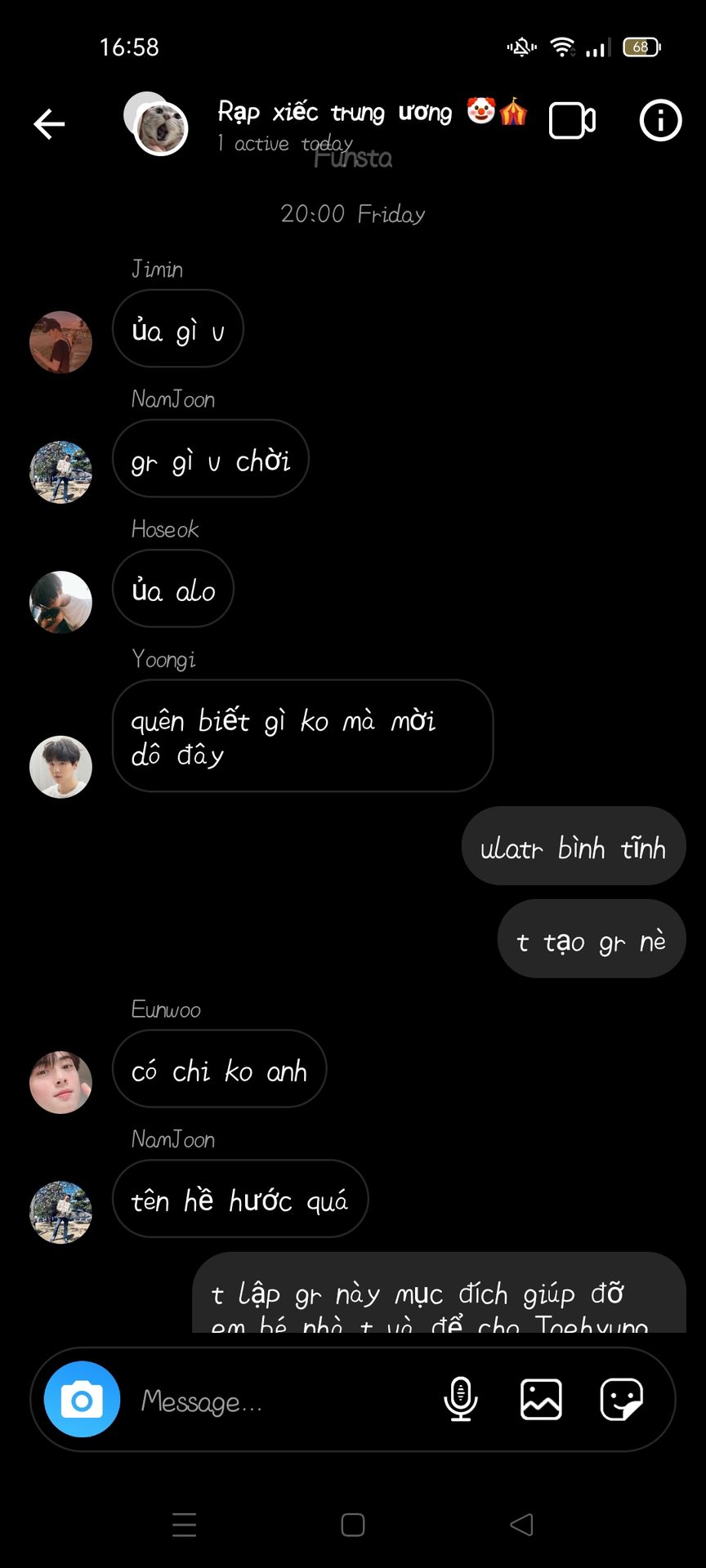
Task: Open the gallery image picker
Action: (x=541, y=1399)
